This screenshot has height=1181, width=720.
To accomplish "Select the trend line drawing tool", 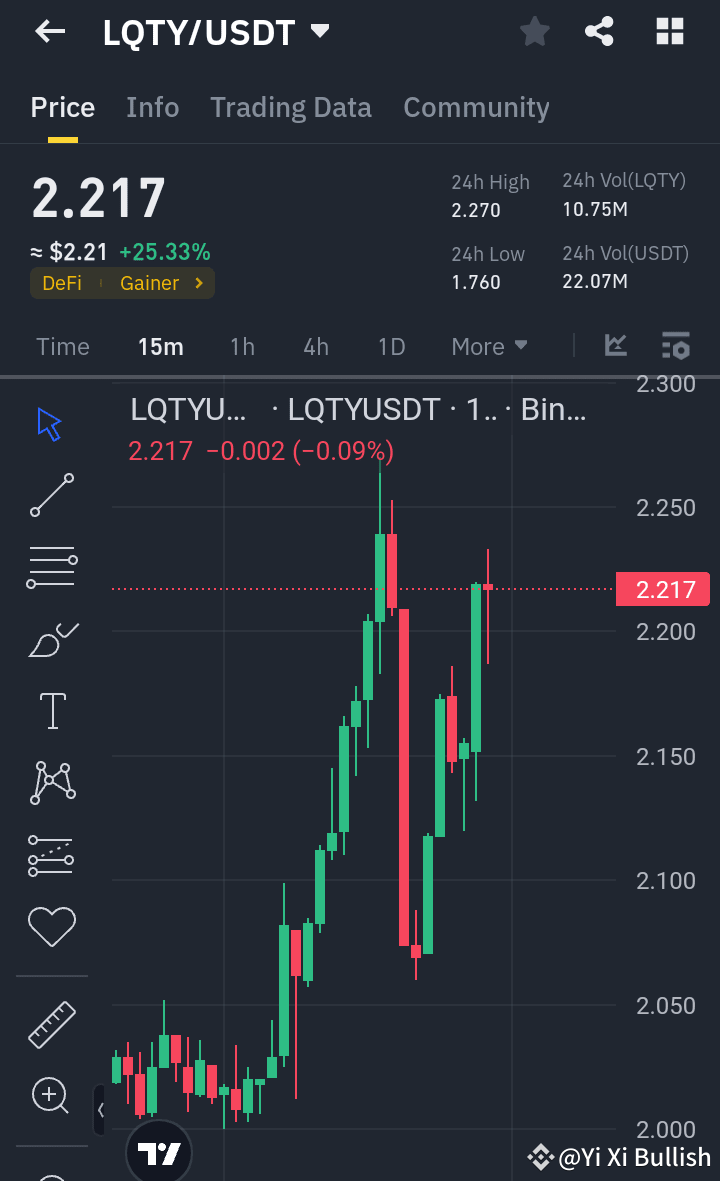I will coord(51,495).
